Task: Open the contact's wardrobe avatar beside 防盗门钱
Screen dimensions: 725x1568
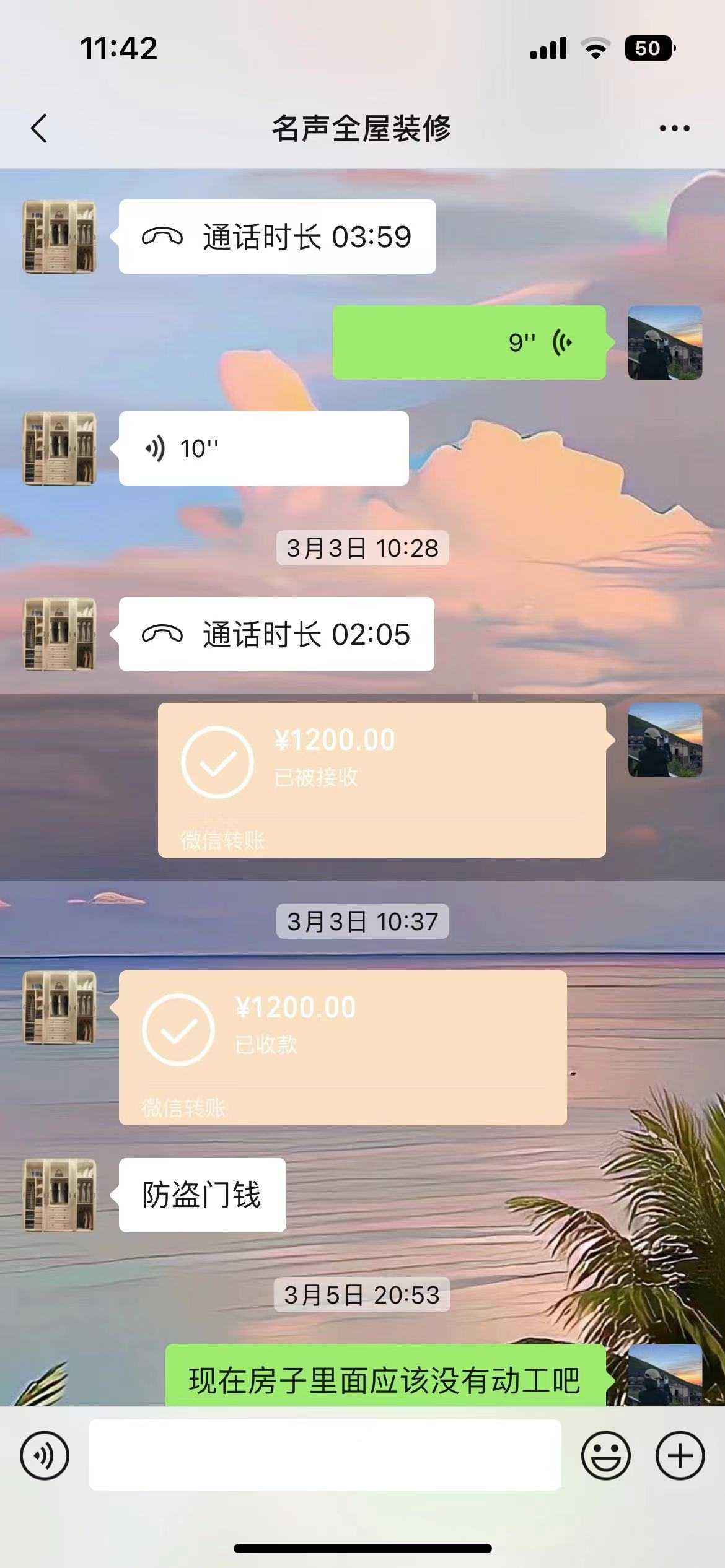Action: tap(59, 1195)
